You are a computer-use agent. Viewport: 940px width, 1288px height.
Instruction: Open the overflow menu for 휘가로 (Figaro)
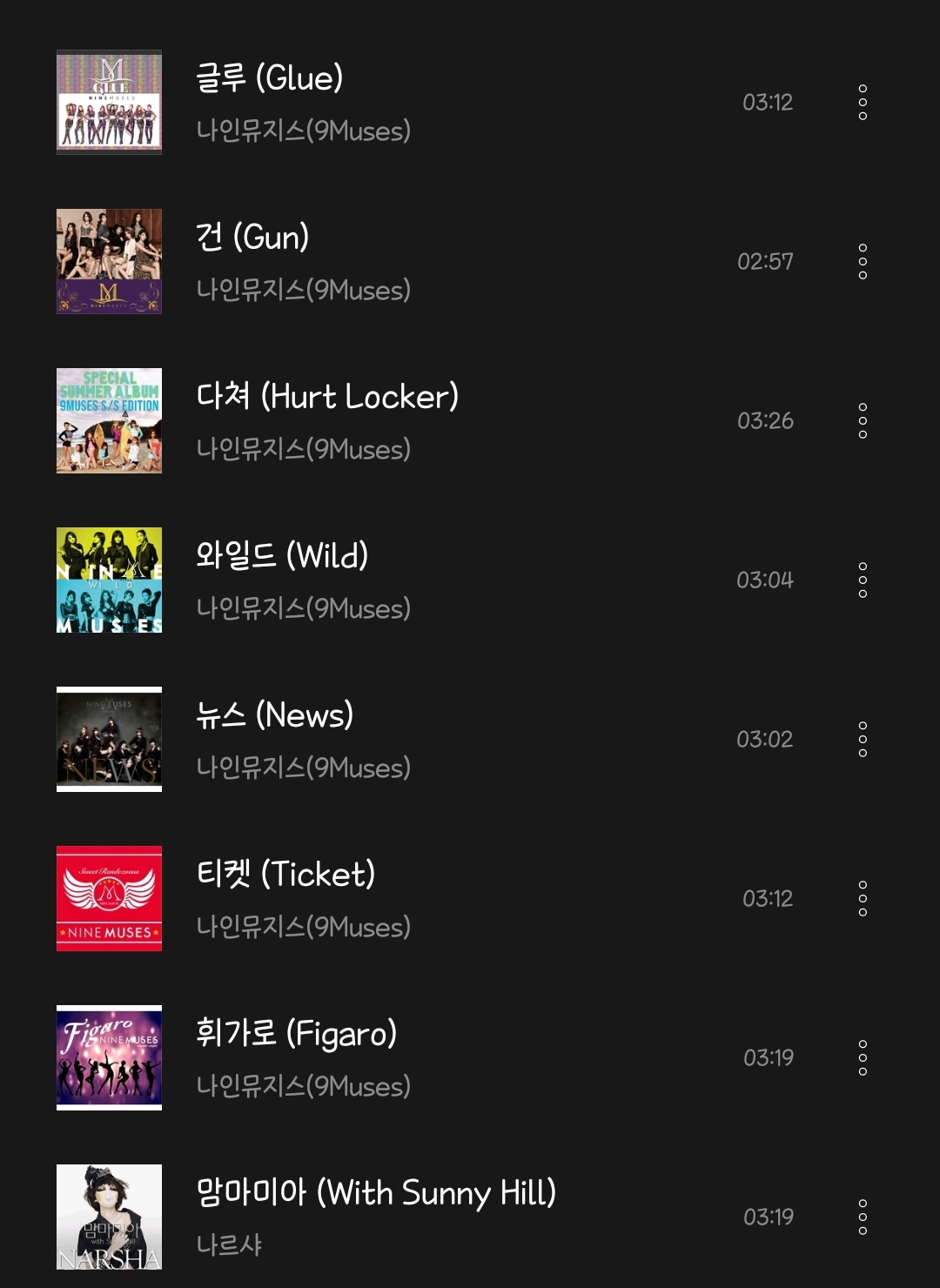[x=863, y=1057]
